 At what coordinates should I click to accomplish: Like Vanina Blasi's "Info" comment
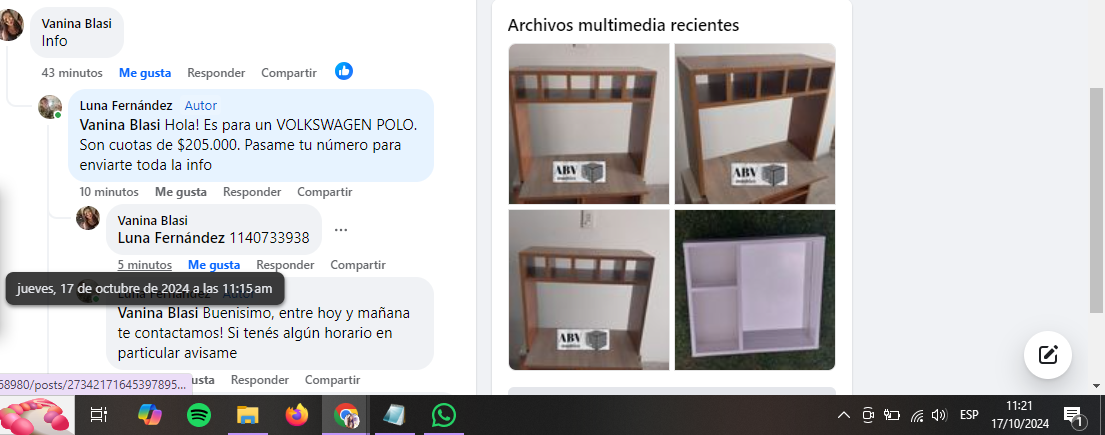[x=145, y=73]
